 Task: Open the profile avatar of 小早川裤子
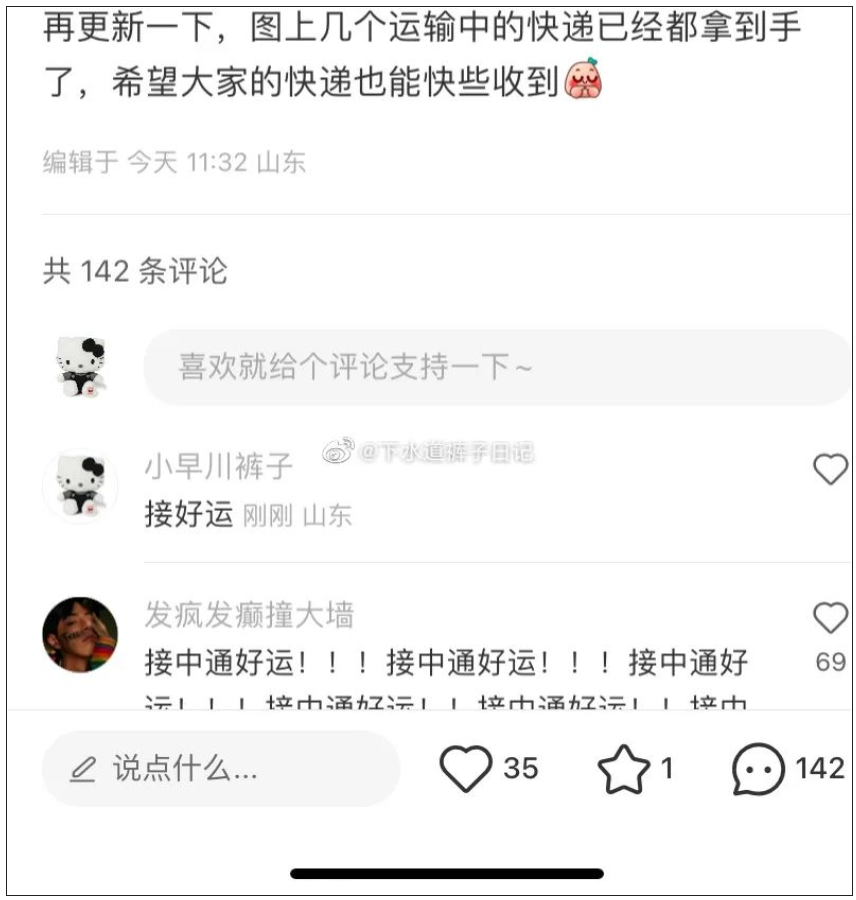coord(80,485)
